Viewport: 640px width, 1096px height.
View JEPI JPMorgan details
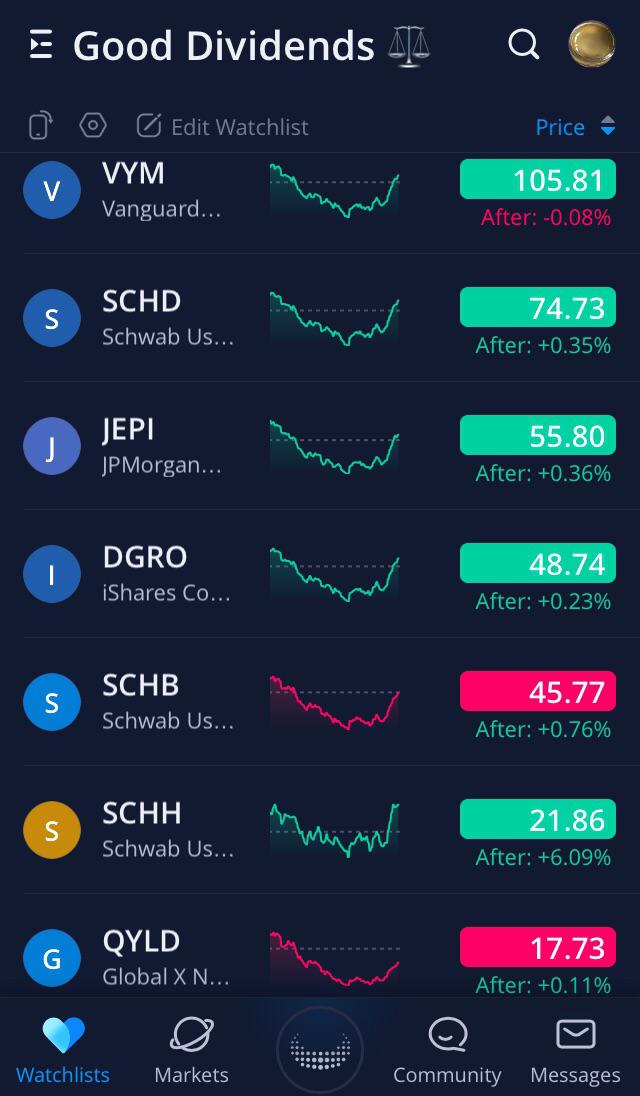coord(320,446)
